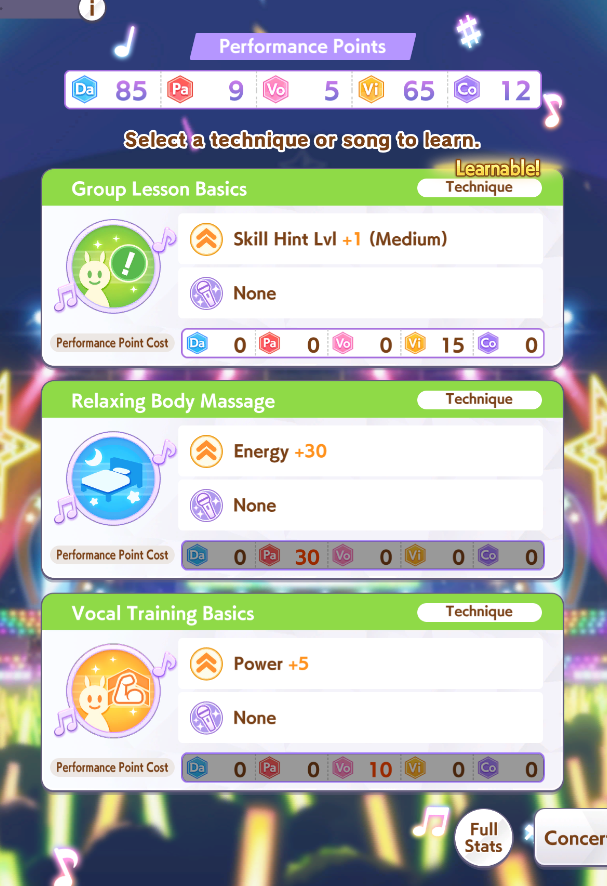607x886 pixels.
Task: Open the info icon at top
Action: point(92,8)
